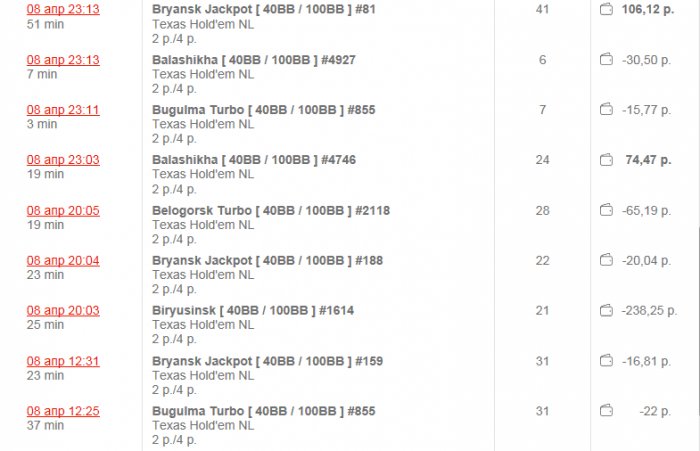Tap the hand-history icon beside -30,50 р.
The width and height of the screenshot is (700, 451).
tap(605, 60)
